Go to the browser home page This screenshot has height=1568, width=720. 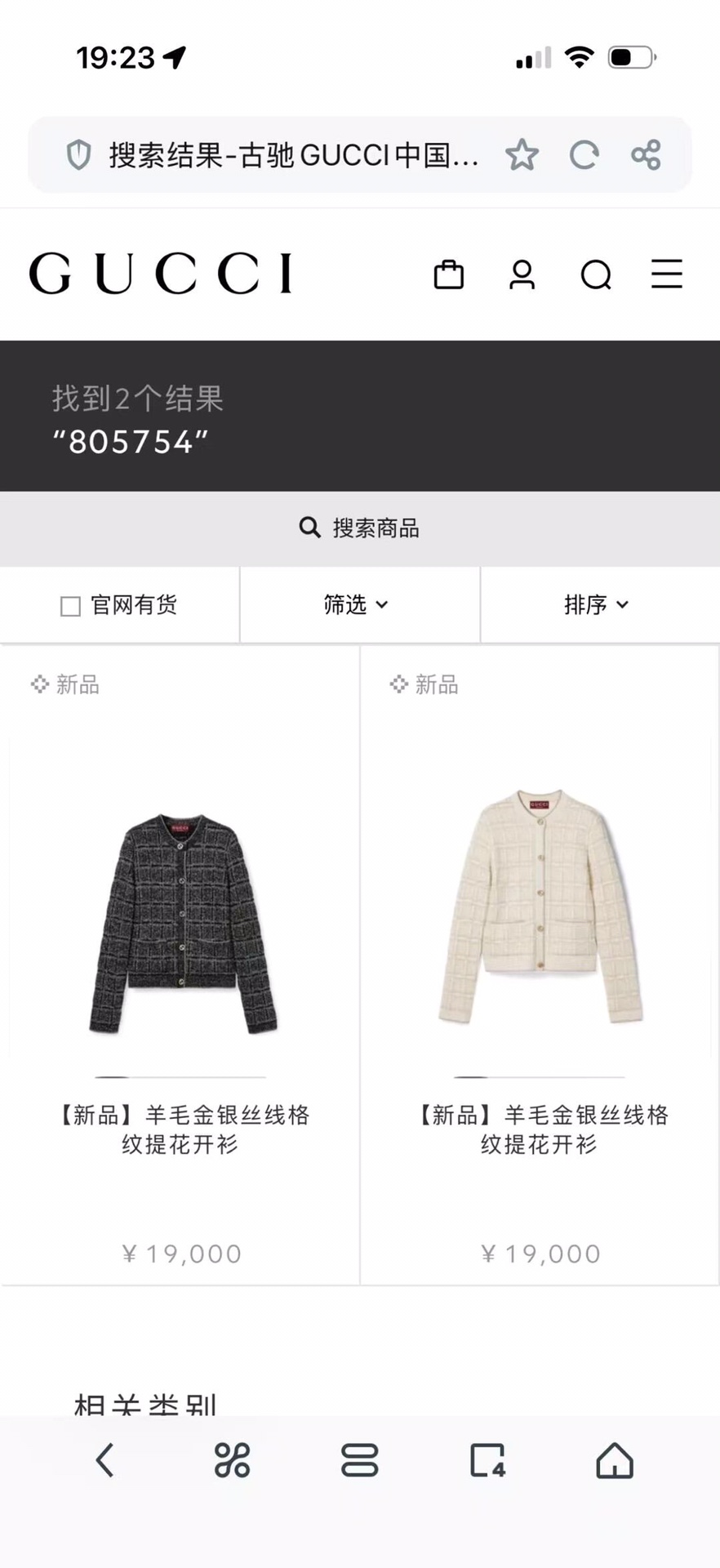(x=614, y=1460)
